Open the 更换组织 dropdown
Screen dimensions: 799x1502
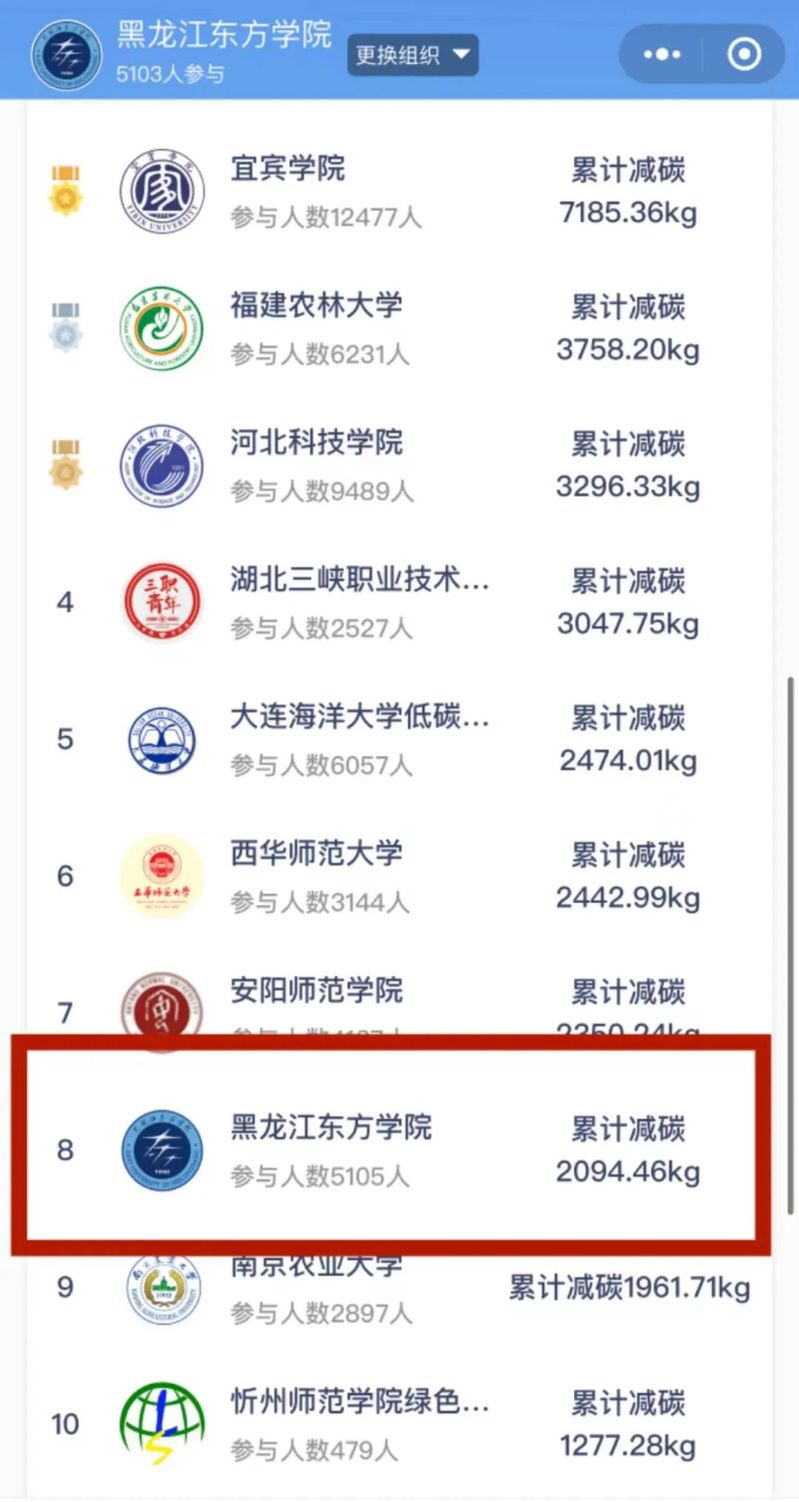[412, 55]
